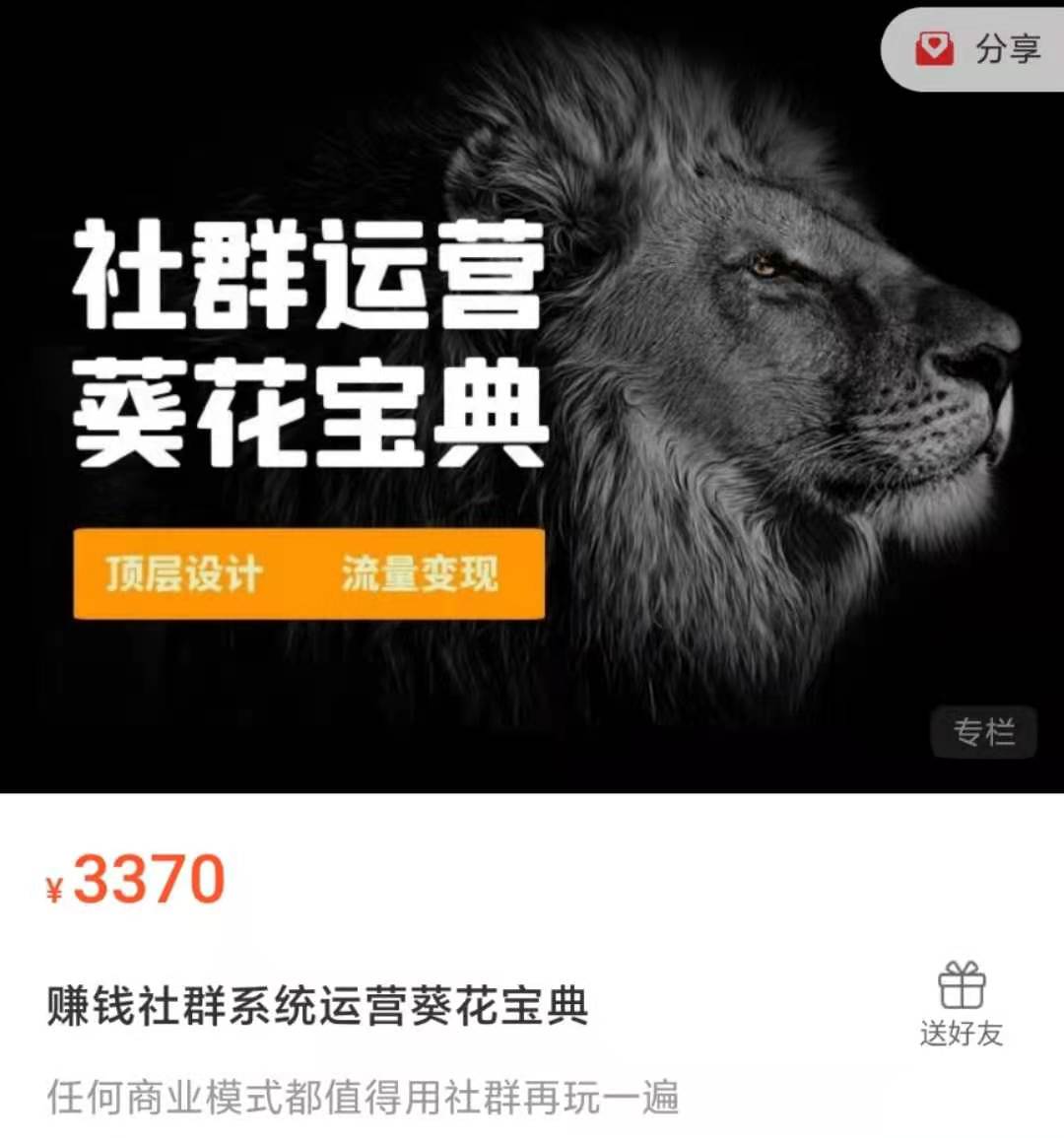
Task: Tap the 分享 share button
Action: [977, 48]
